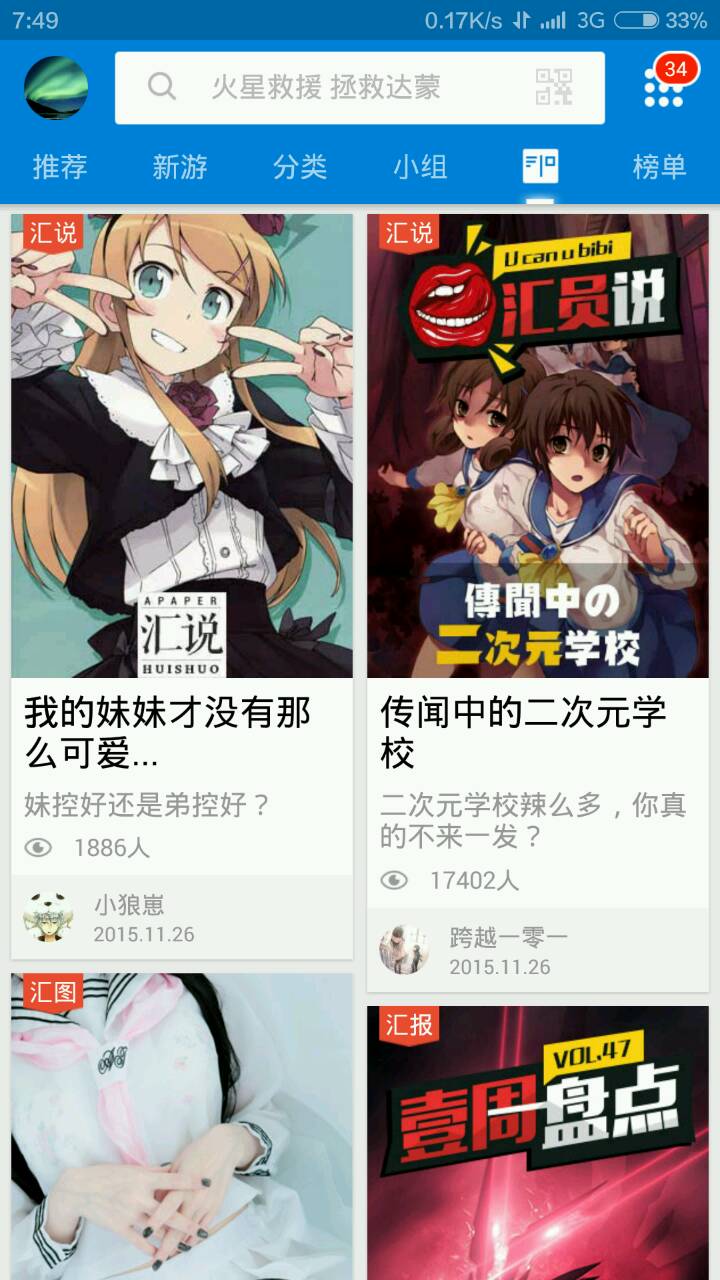Open the 榜单 tab
This screenshot has height=1280, width=720.
pyautogui.click(x=660, y=167)
